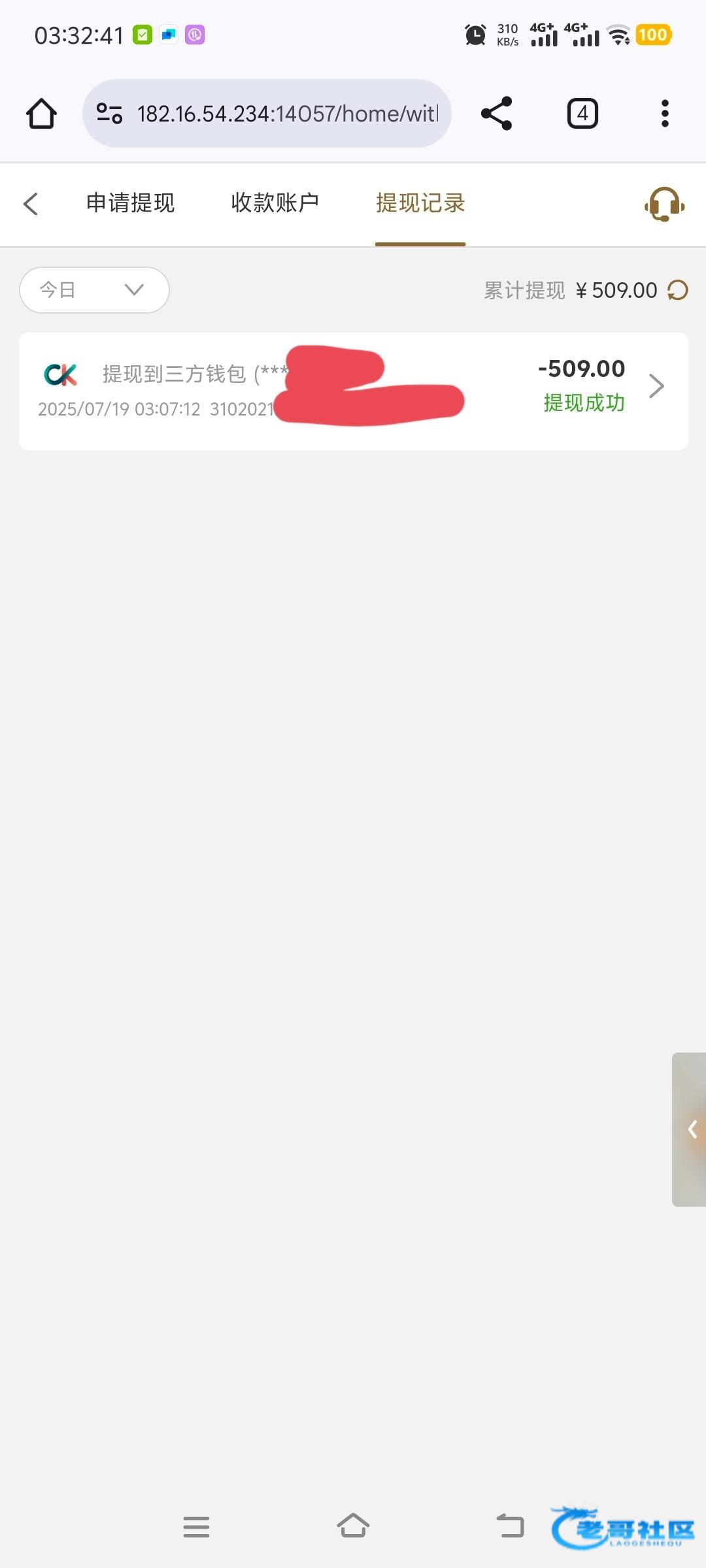Go back with the page back arrow

[31, 204]
